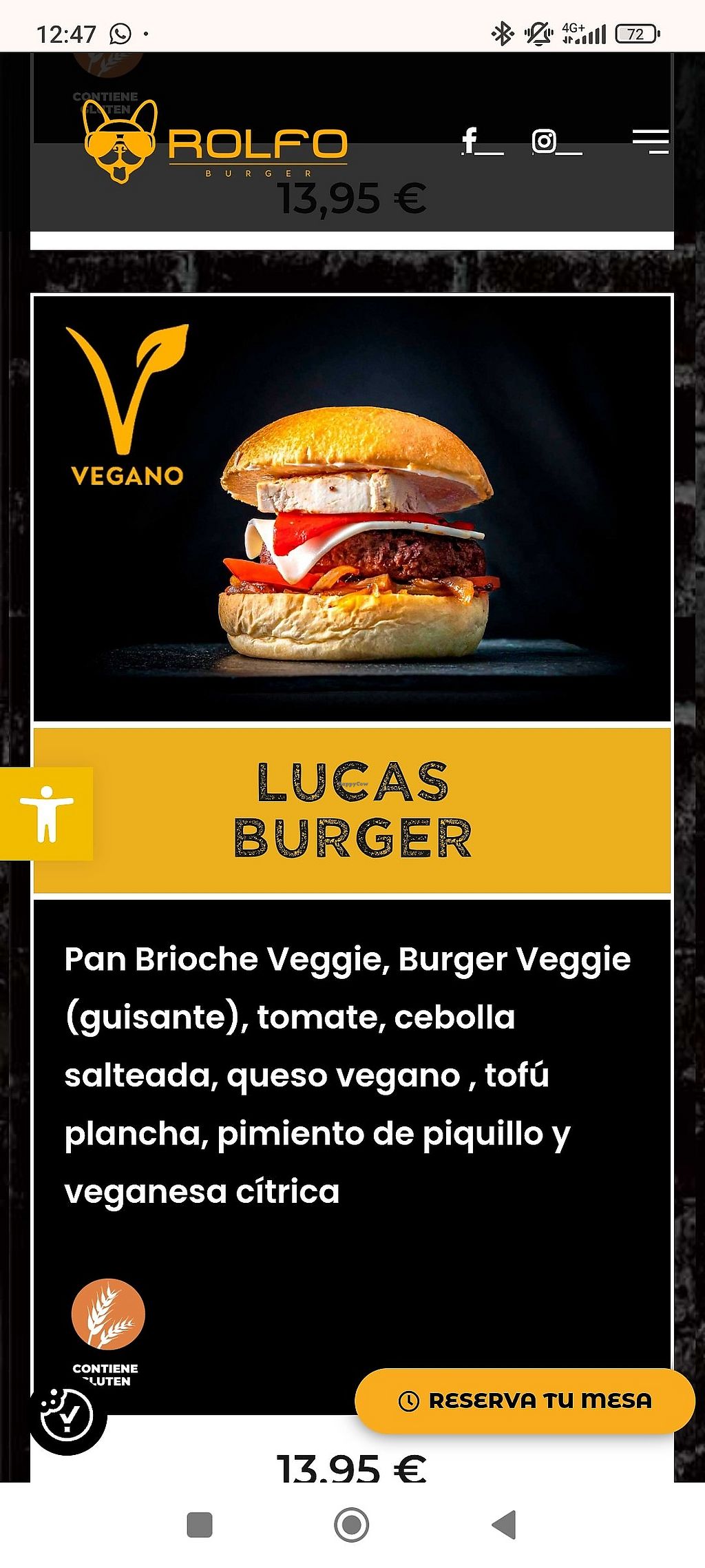
Task: Go back with the system back button
Action: point(505,1524)
